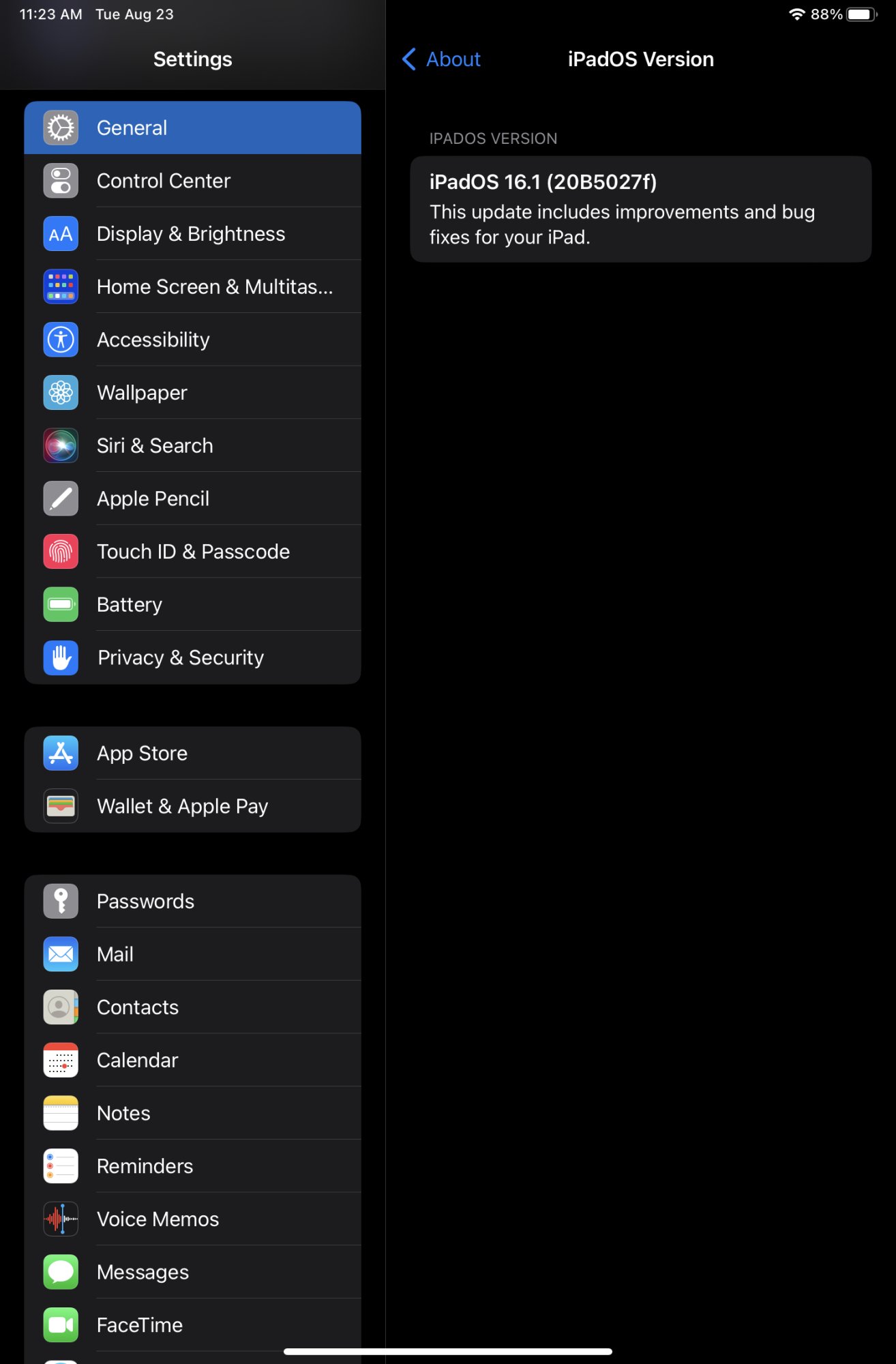Open Apple Pencil settings
Image resolution: width=896 pixels, height=1364 pixels.
pos(192,499)
